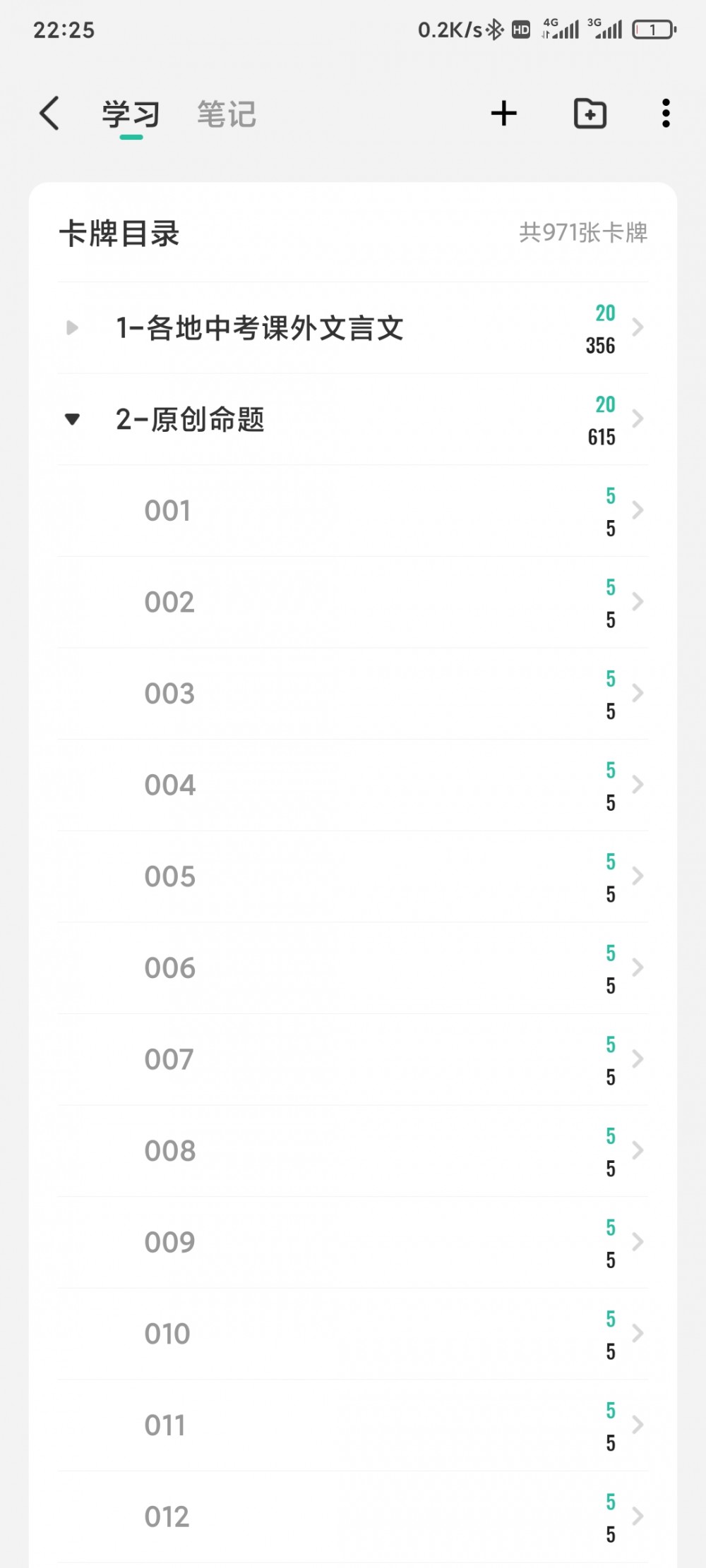Create a new folder with the folder-plus icon

[x=590, y=114]
